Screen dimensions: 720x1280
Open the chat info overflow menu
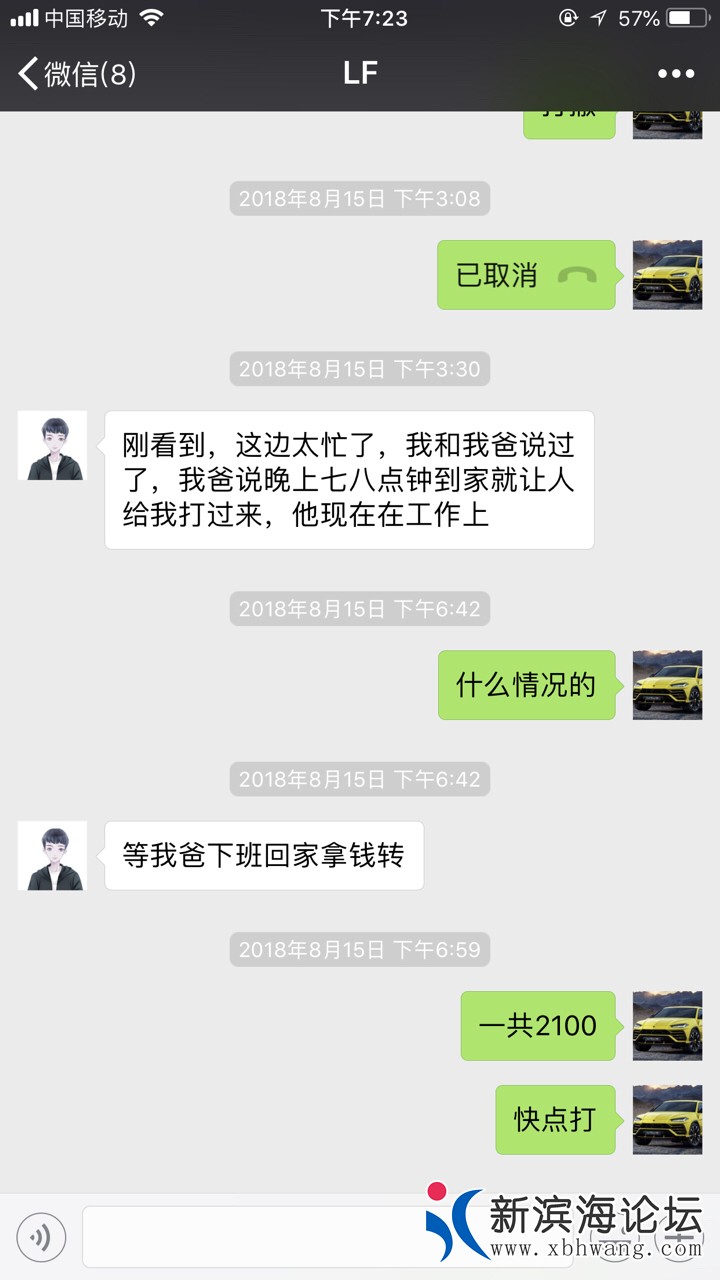tap(675, 74)
